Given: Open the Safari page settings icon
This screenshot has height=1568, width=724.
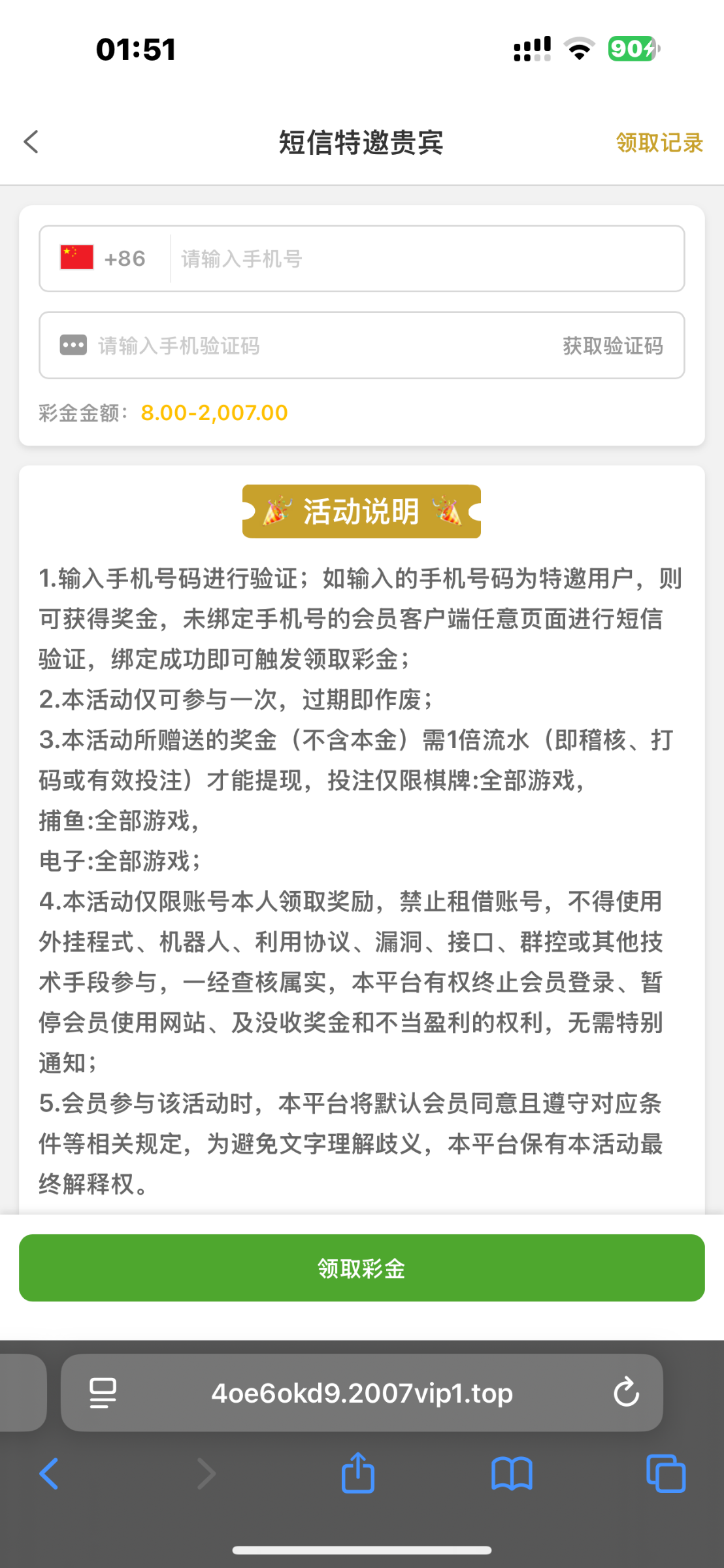Looking at the screenshot, I should click(x=103, y=1394).
